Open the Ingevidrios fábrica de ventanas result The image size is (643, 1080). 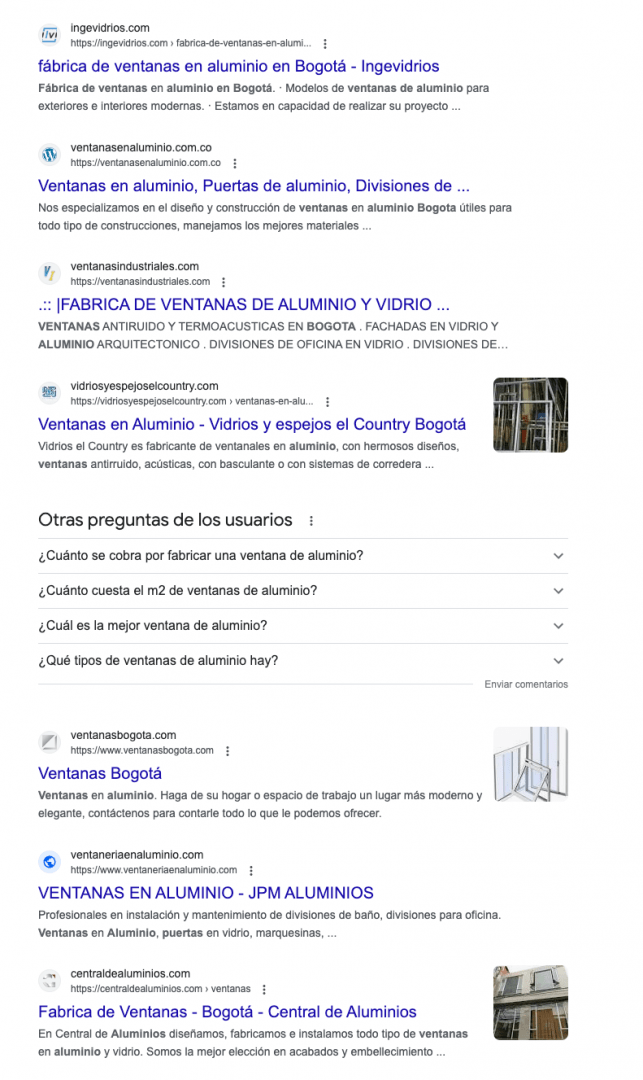pos(238,66)
